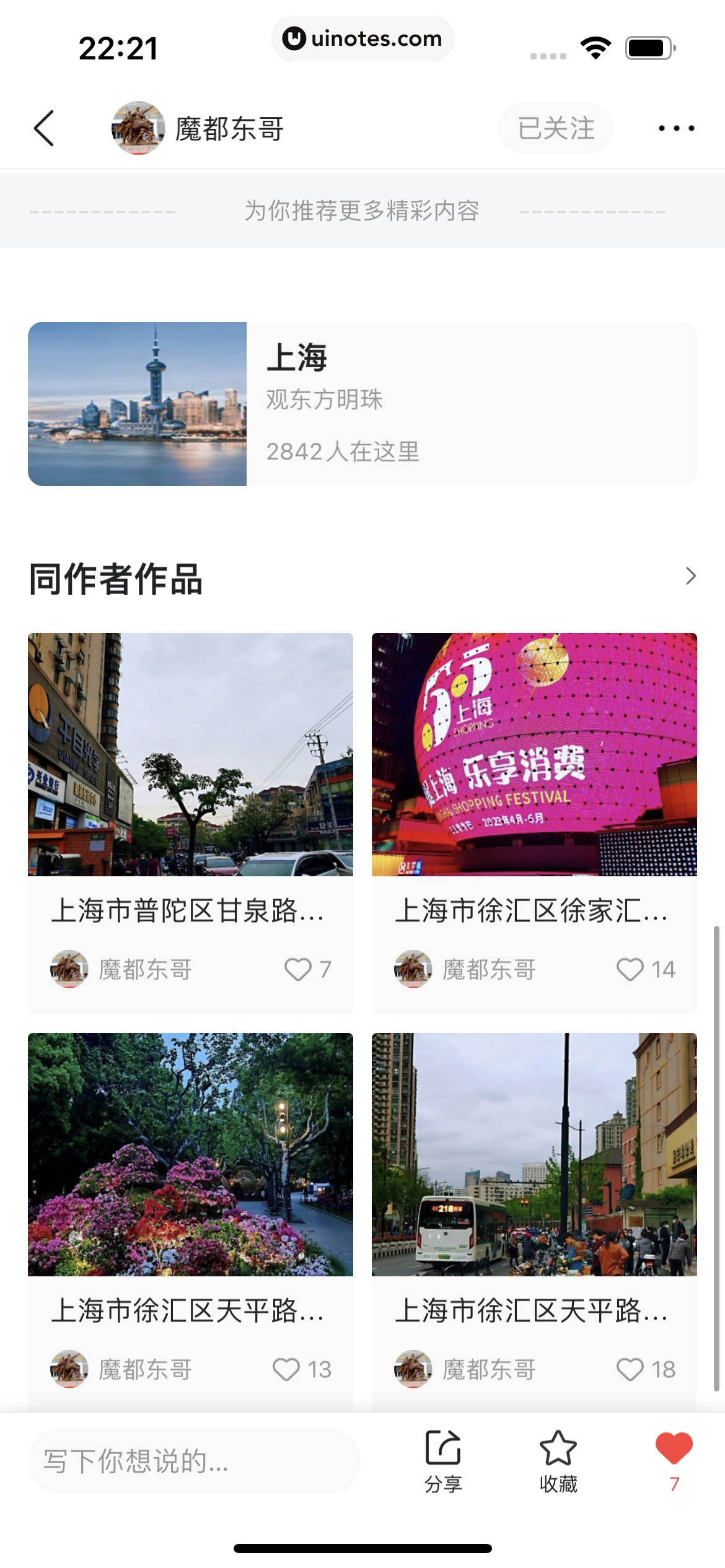Like the 上海市徐汇区徐家汇 post

[630, 969]
